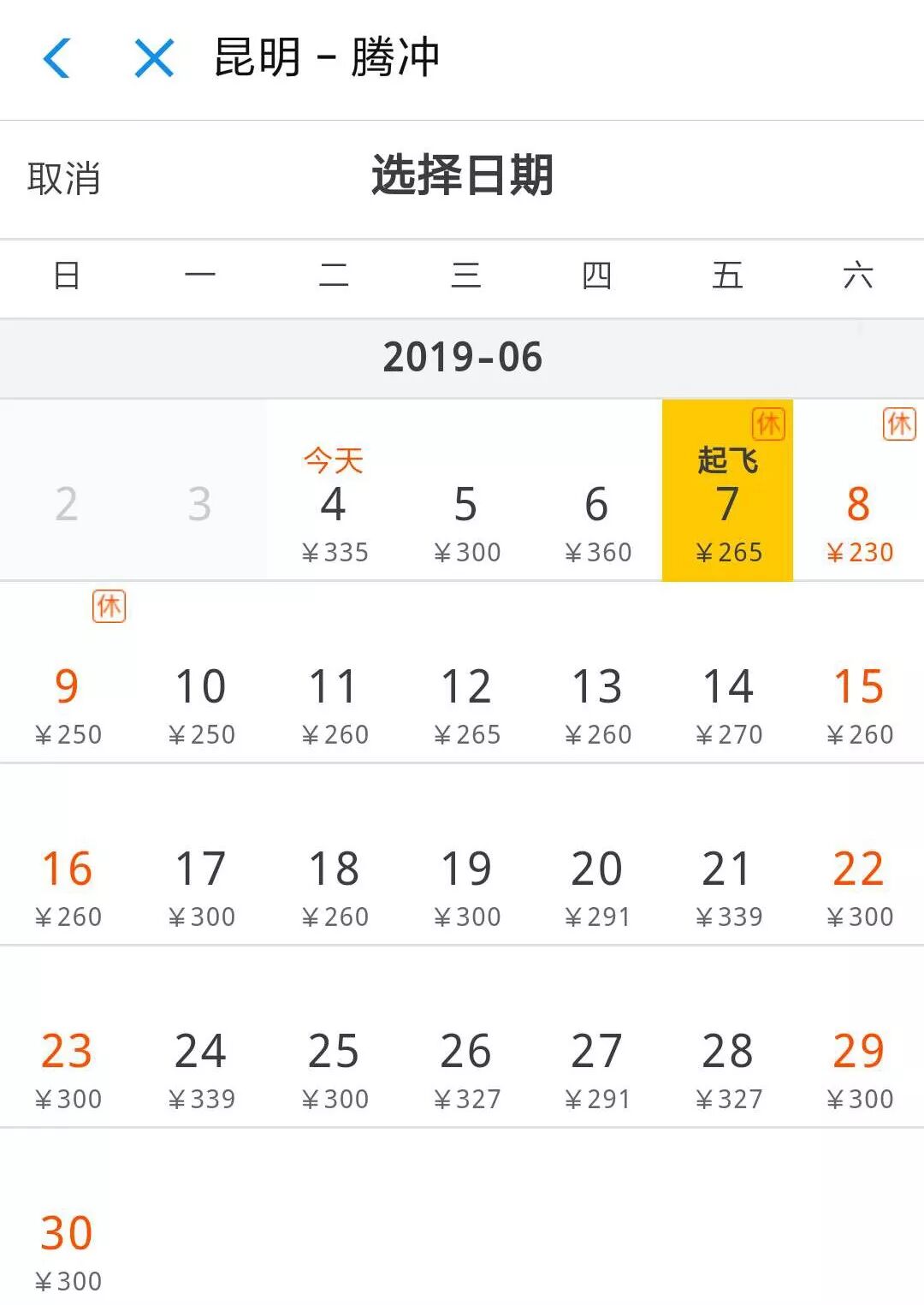Pick June 26 at ¥327

tap(466, 1037)
